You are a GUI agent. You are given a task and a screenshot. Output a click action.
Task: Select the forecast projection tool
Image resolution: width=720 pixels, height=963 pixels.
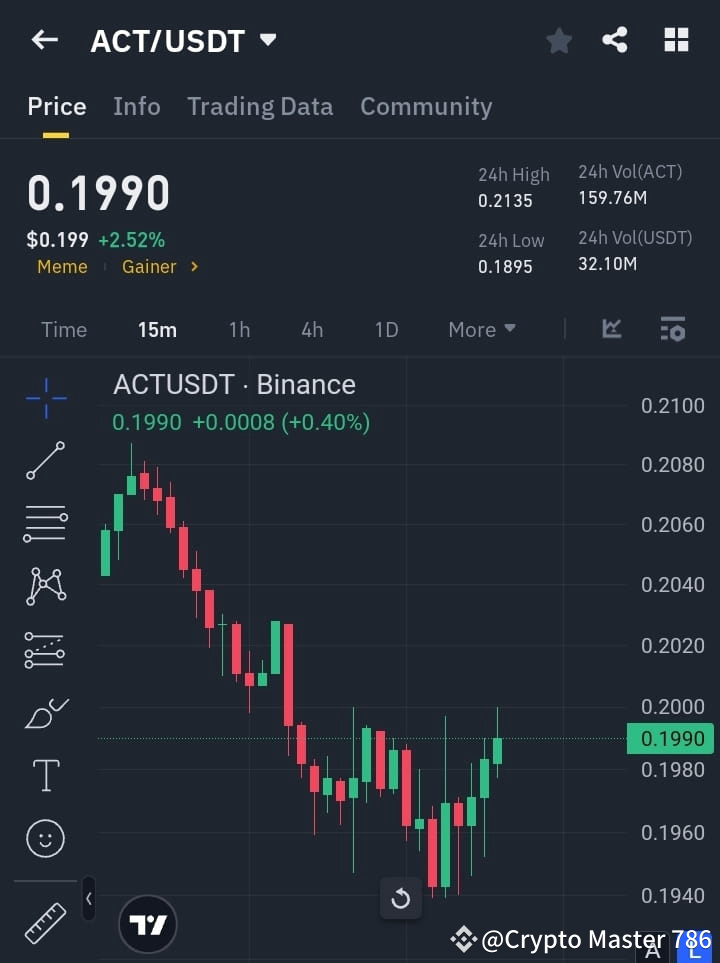coord(45,650)
